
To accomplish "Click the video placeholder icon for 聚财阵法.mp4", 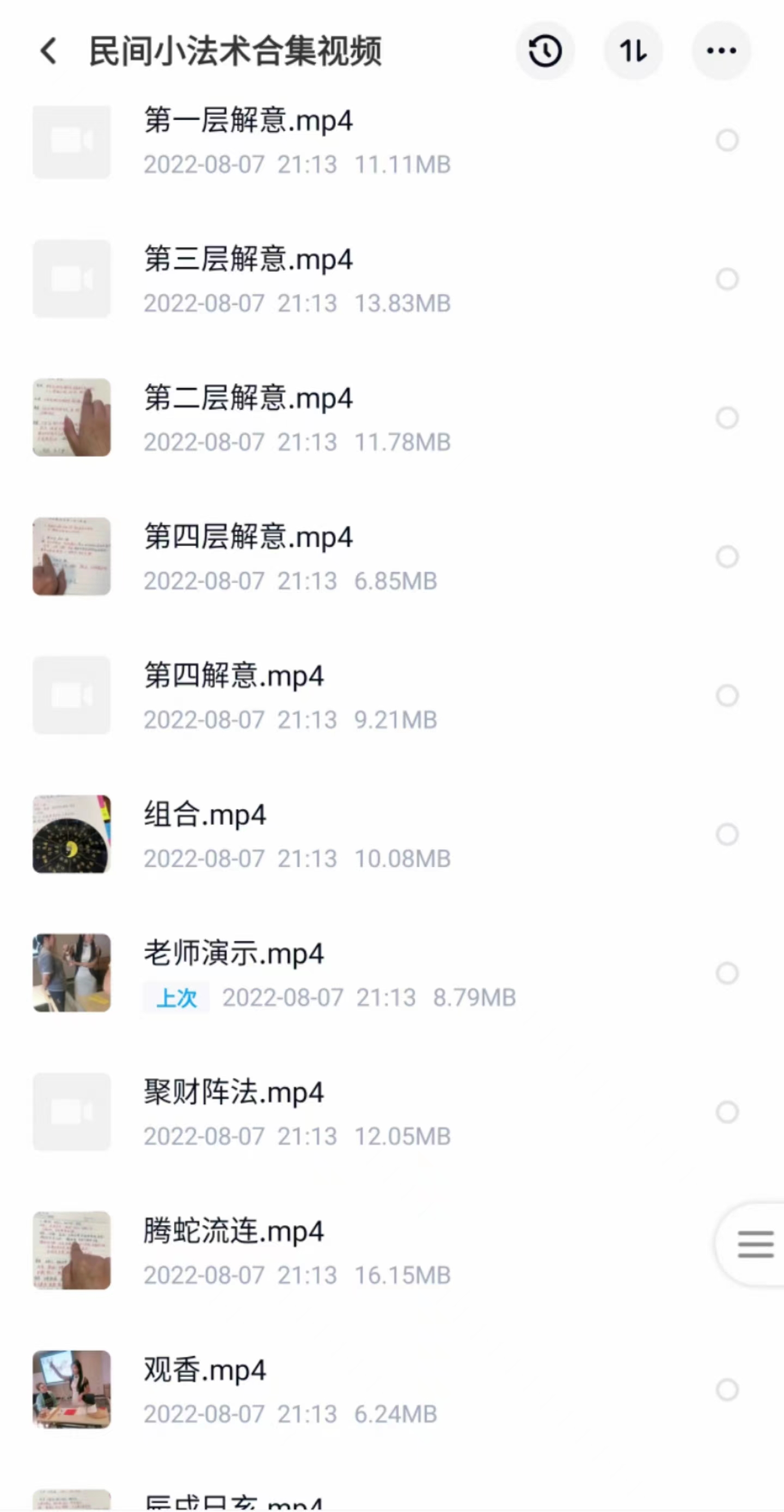I will (x=71, y=1111).
